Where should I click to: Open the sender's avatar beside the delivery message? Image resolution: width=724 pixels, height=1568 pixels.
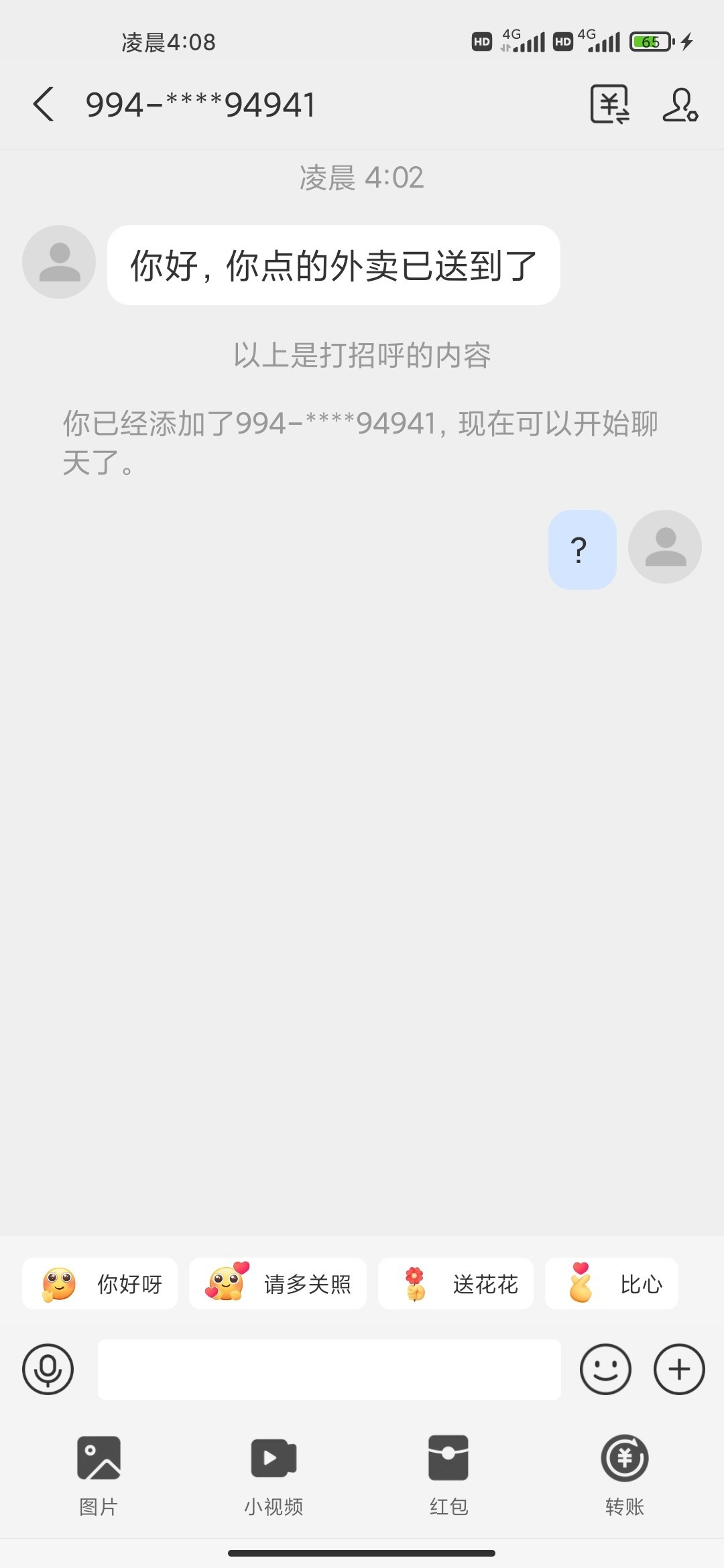[59, 262]
